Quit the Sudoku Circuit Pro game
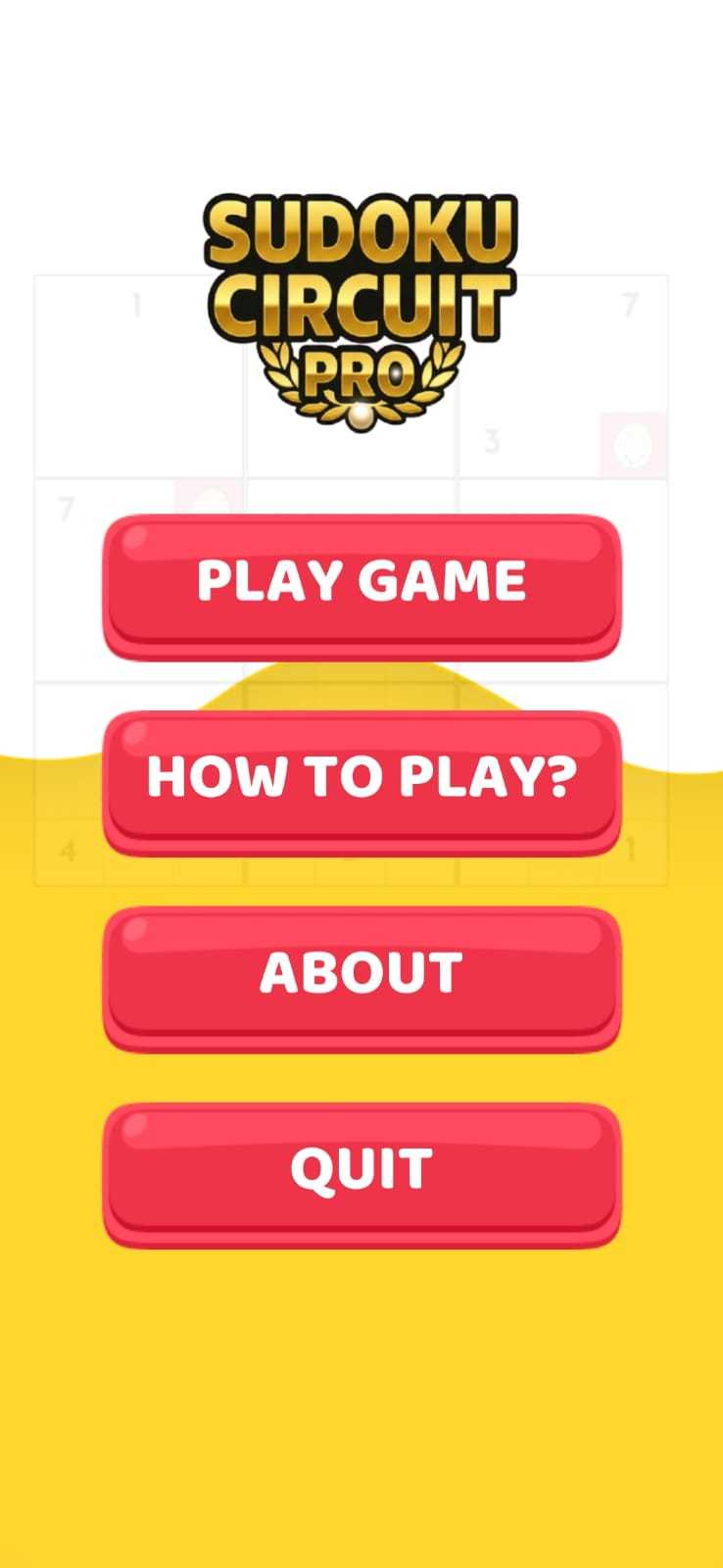This screenshot has width=723, height=1568. pyautogui.click(x=361, y=1172)
